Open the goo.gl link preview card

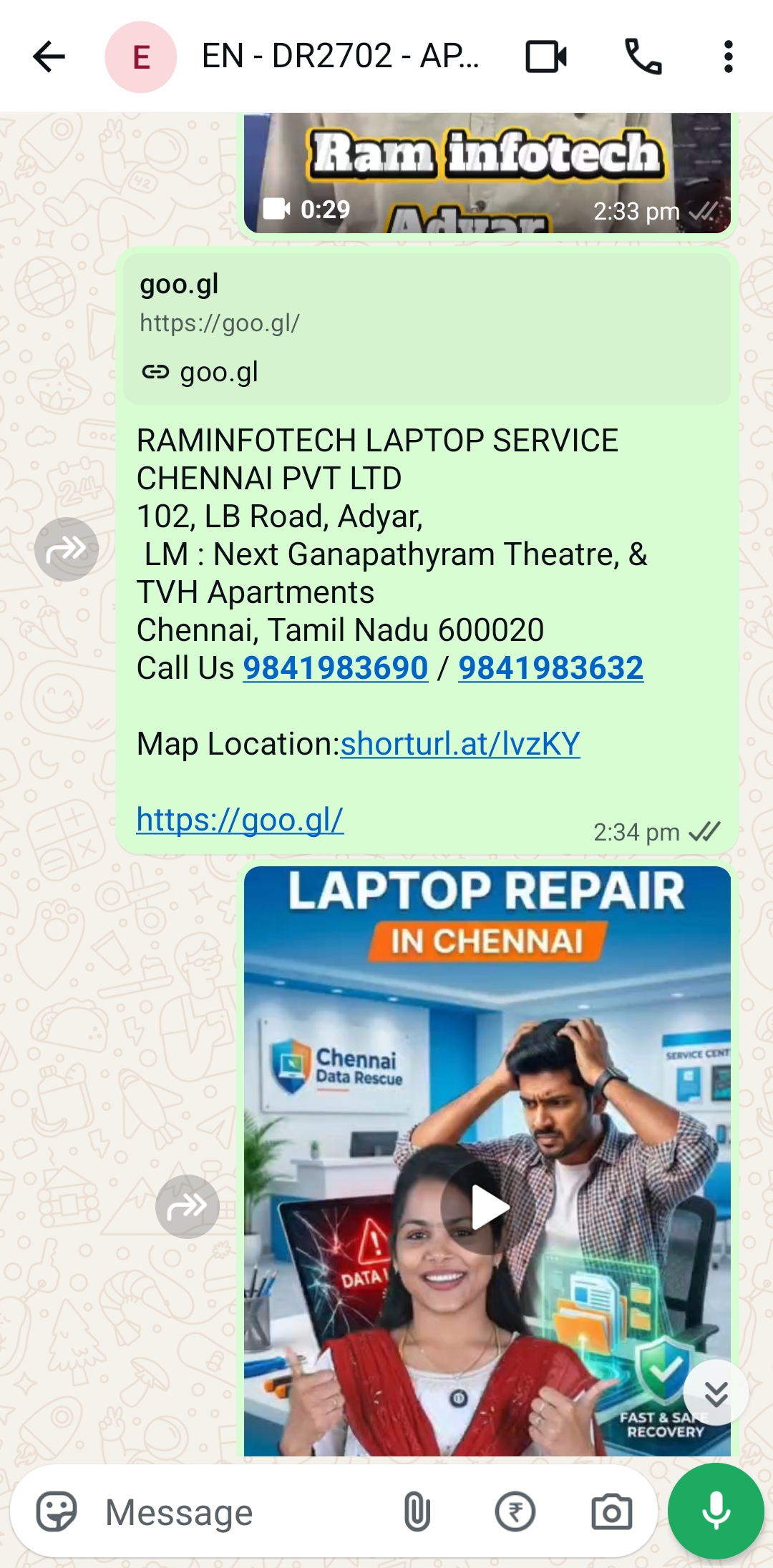[427, 329]
